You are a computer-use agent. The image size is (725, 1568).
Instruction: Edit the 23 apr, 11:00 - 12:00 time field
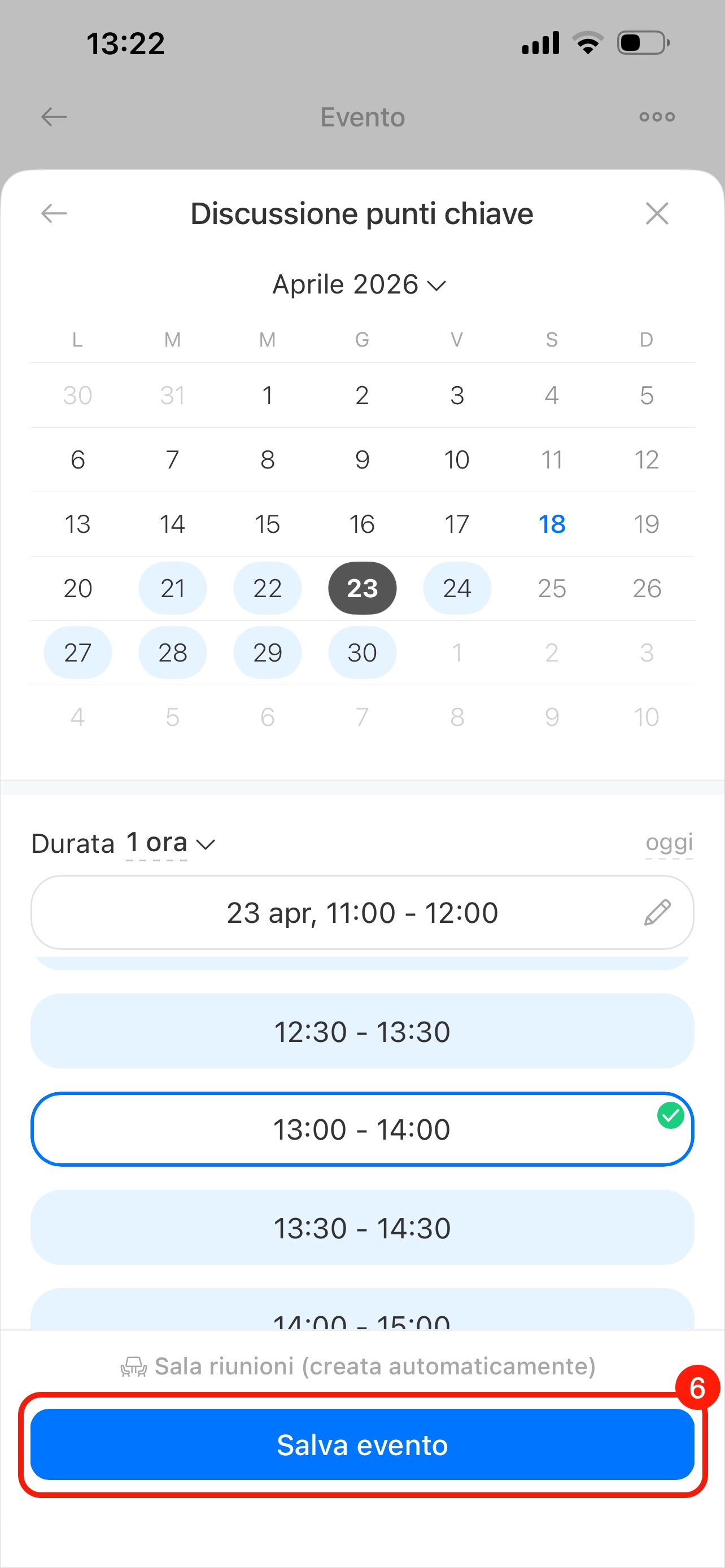362,913
